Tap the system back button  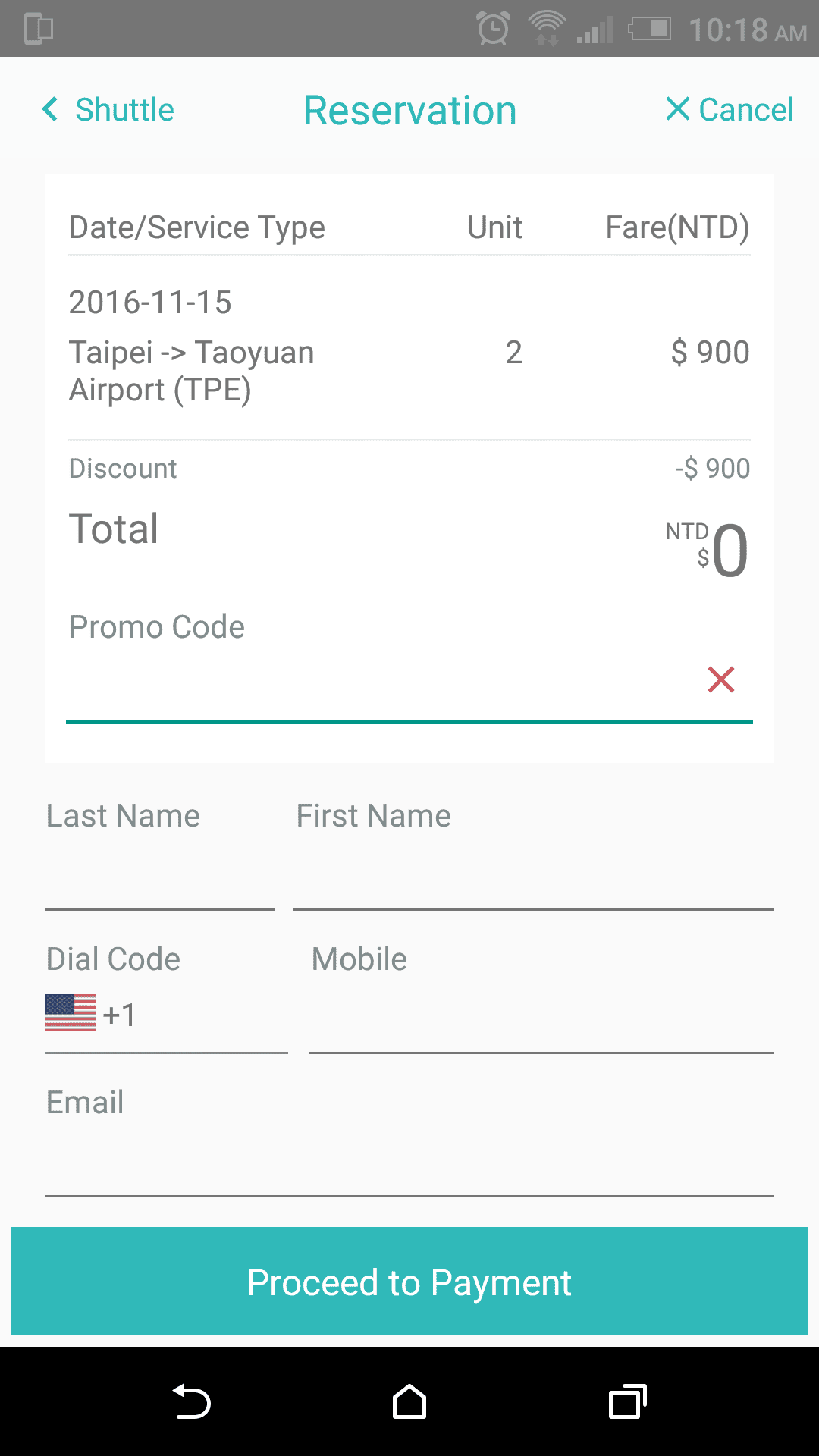click(x=191, y=1401)
